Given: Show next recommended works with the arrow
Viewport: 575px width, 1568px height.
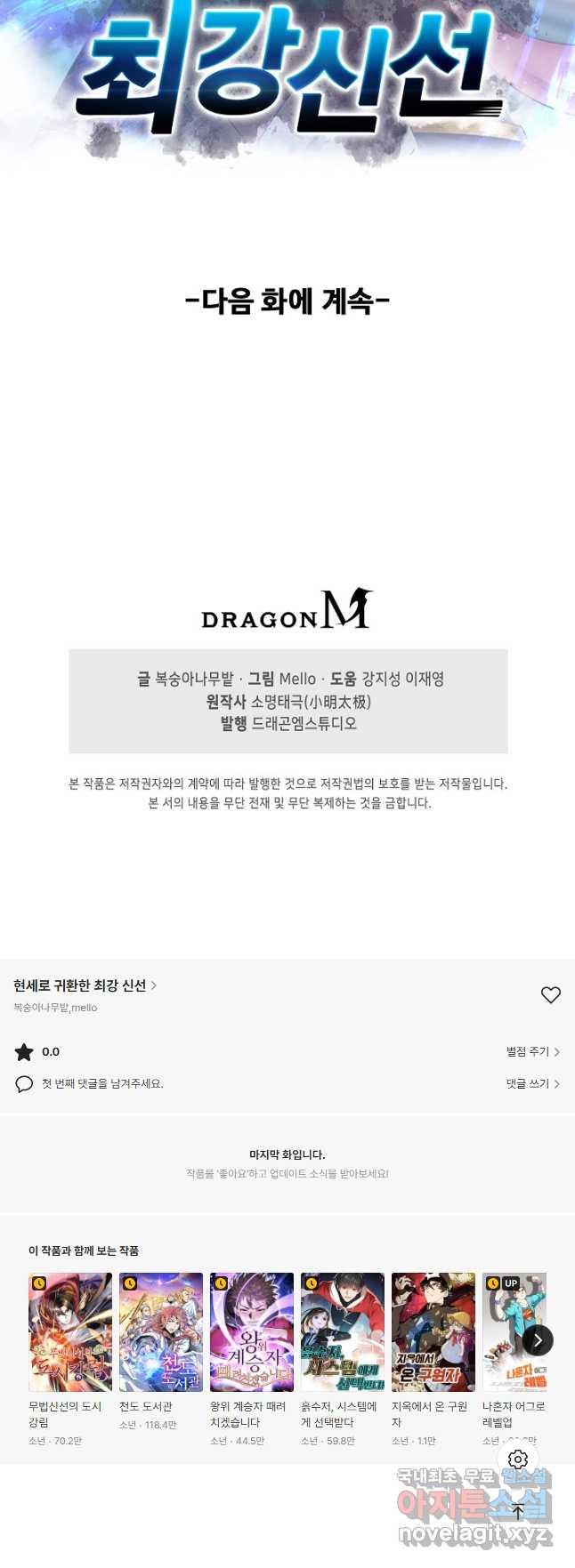Looking at the screenshot, I should (x=538, y=1339).
